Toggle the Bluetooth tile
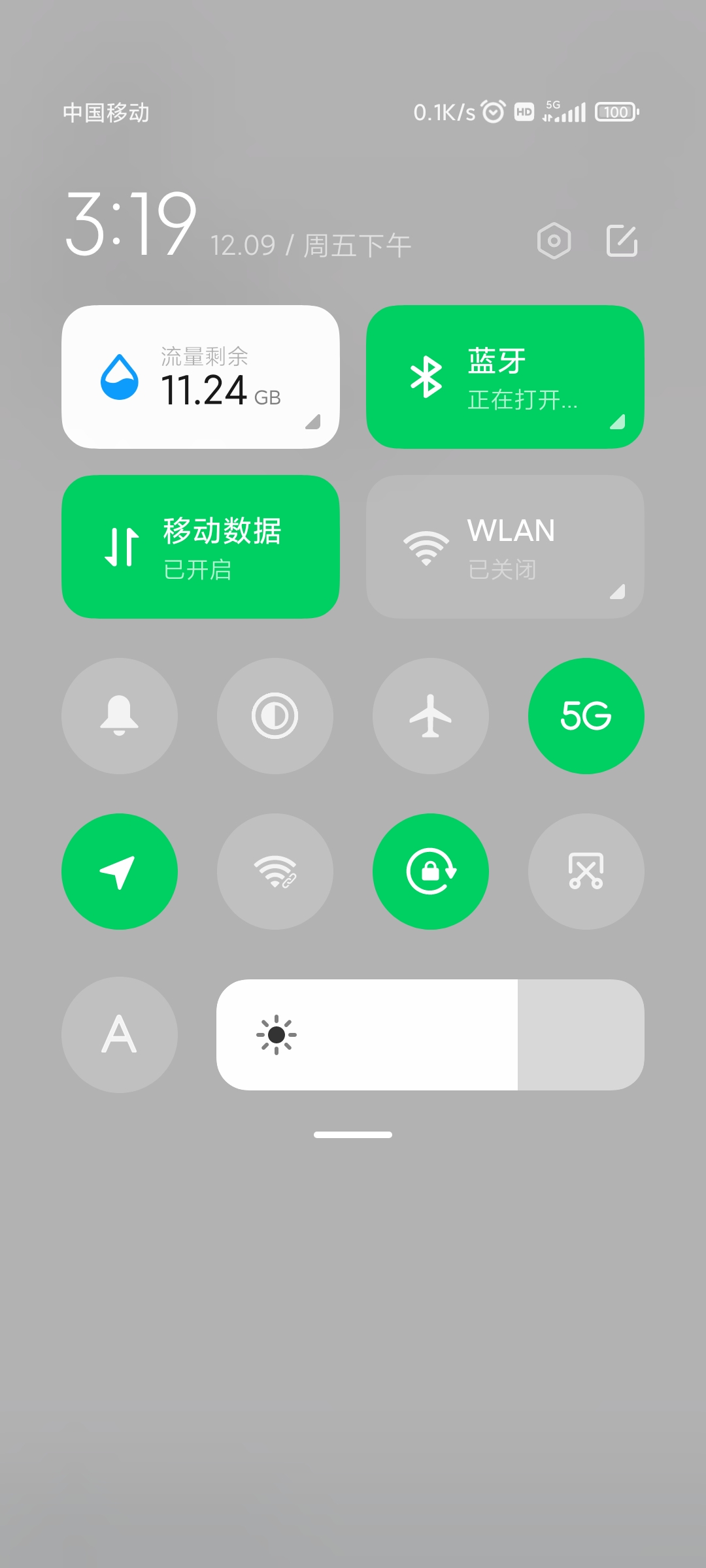Viewport: 706px width, 1568px height. 505,377
